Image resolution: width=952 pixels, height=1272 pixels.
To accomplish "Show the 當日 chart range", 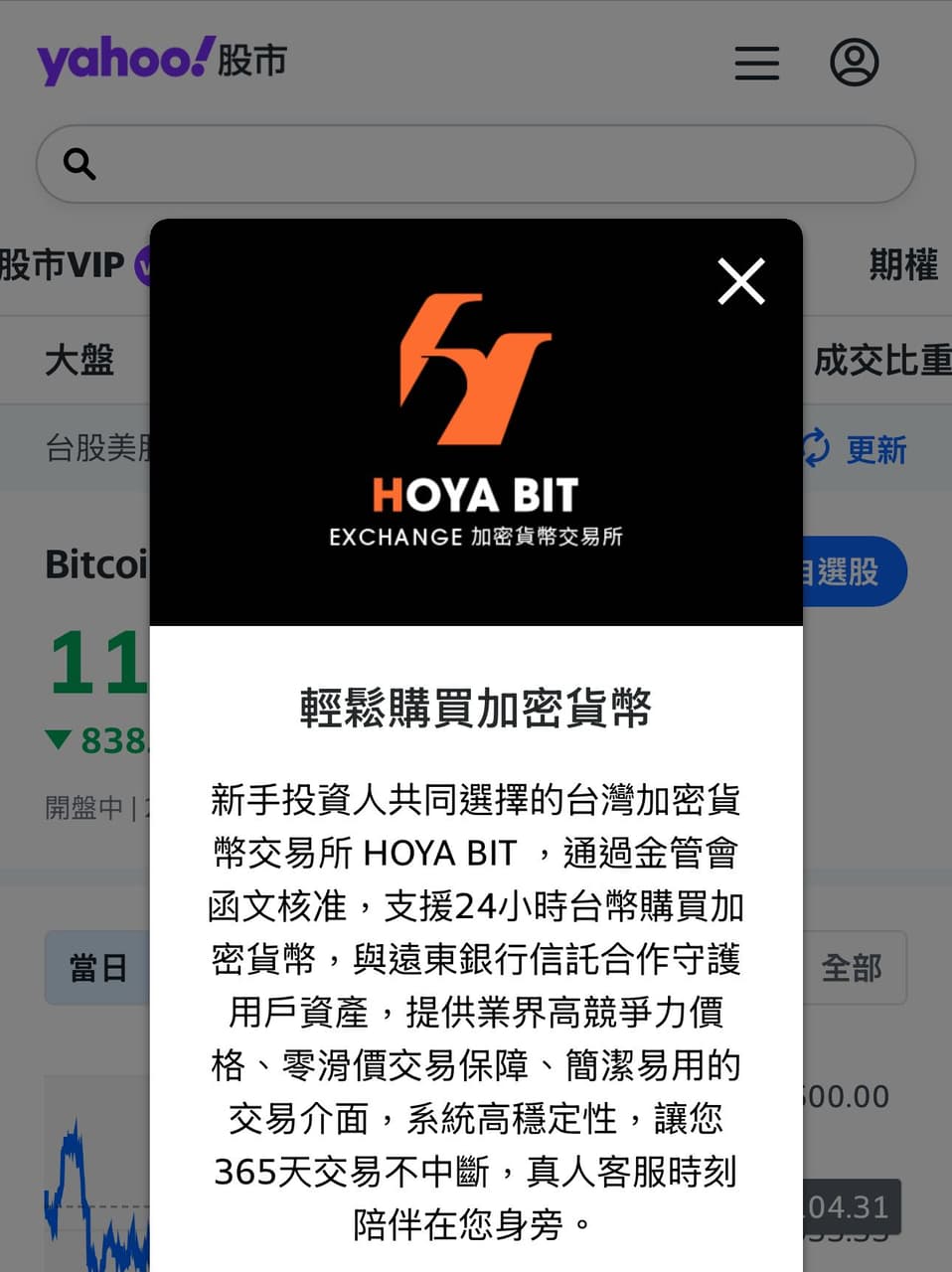I will click(x=97, y=968).
